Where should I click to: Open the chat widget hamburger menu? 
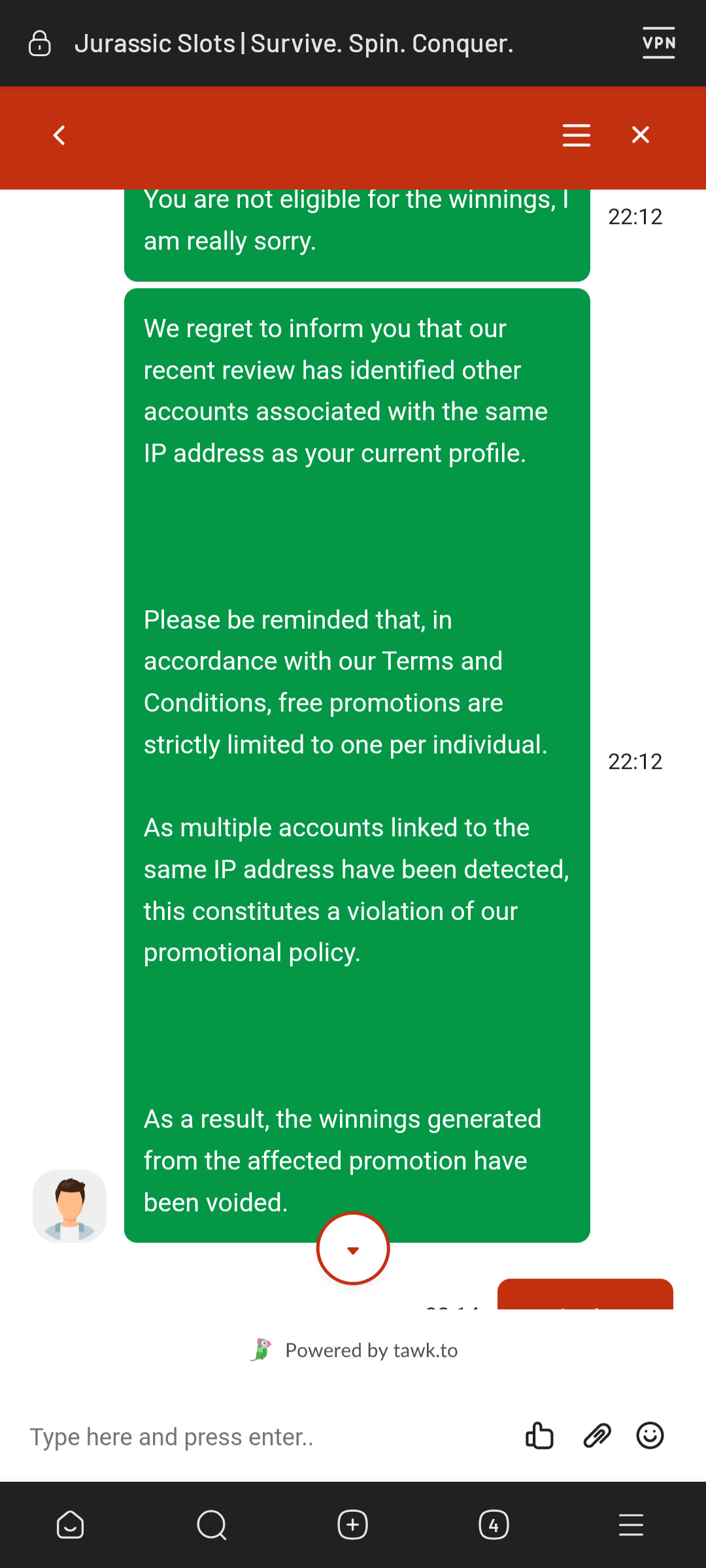coord(577,135)
